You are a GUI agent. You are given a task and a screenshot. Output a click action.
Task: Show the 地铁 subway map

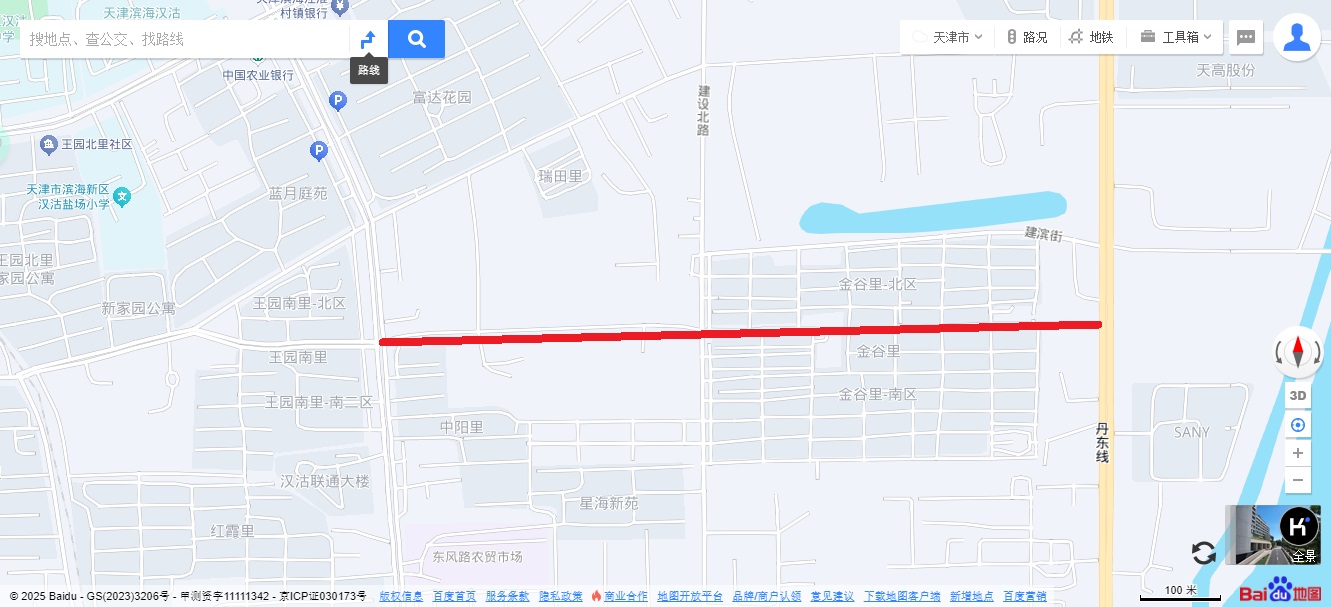pos(1091,37)
